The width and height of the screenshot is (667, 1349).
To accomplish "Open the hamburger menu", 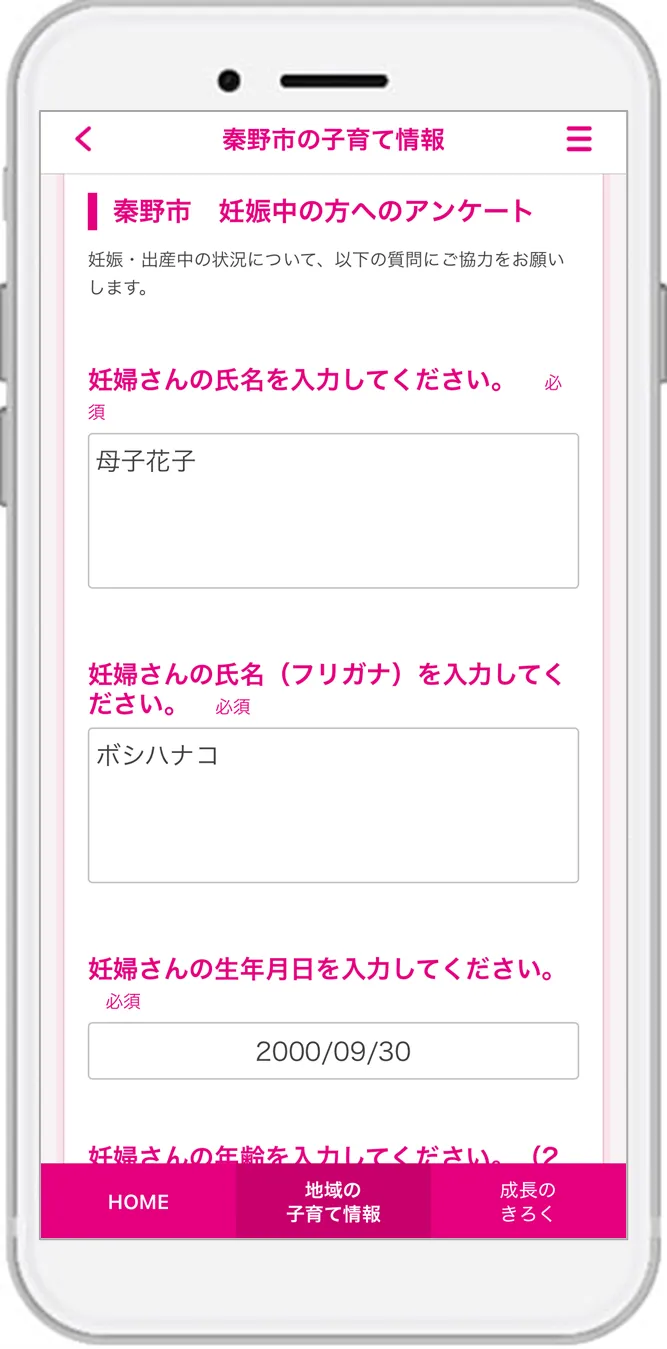I will [x=578, y=139].
